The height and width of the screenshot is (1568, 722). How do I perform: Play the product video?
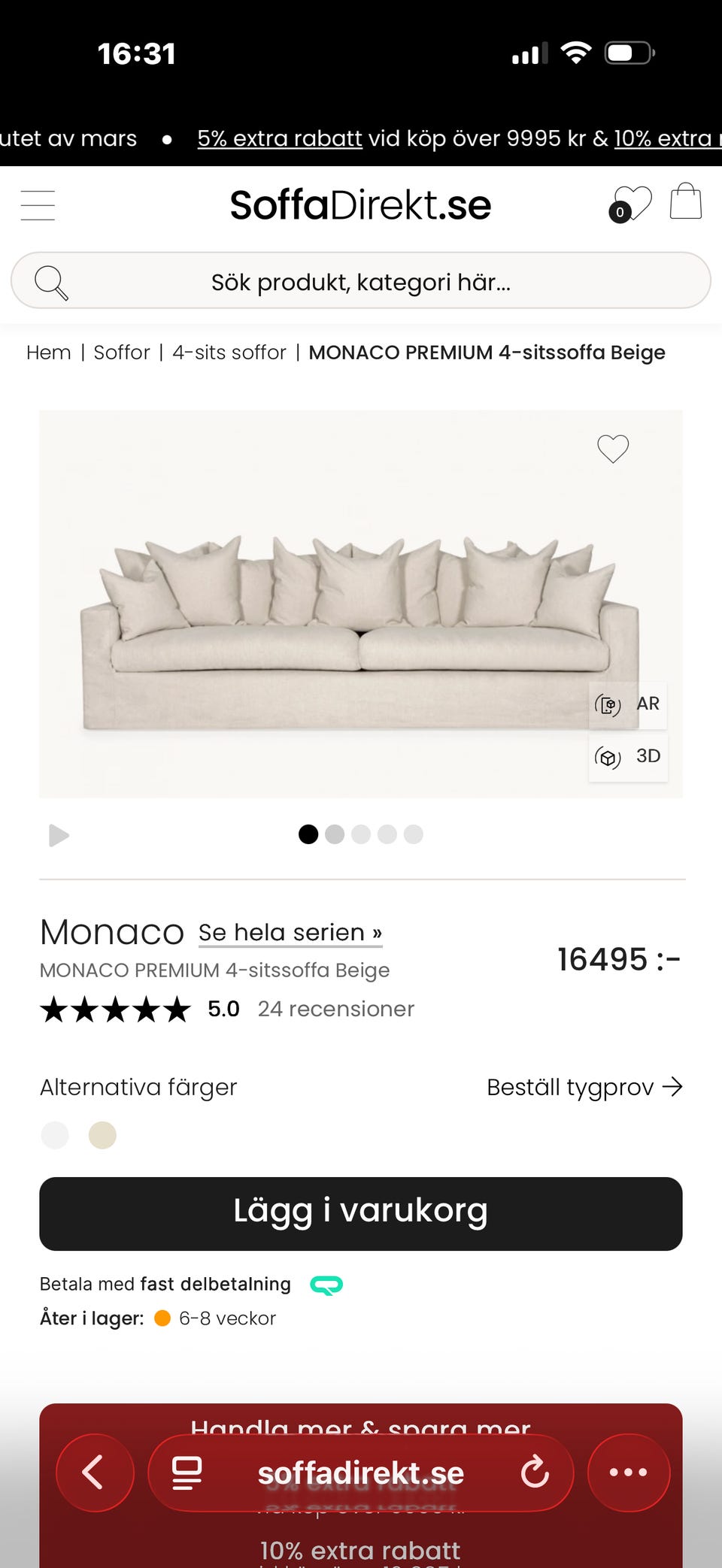tap(58, 835)
